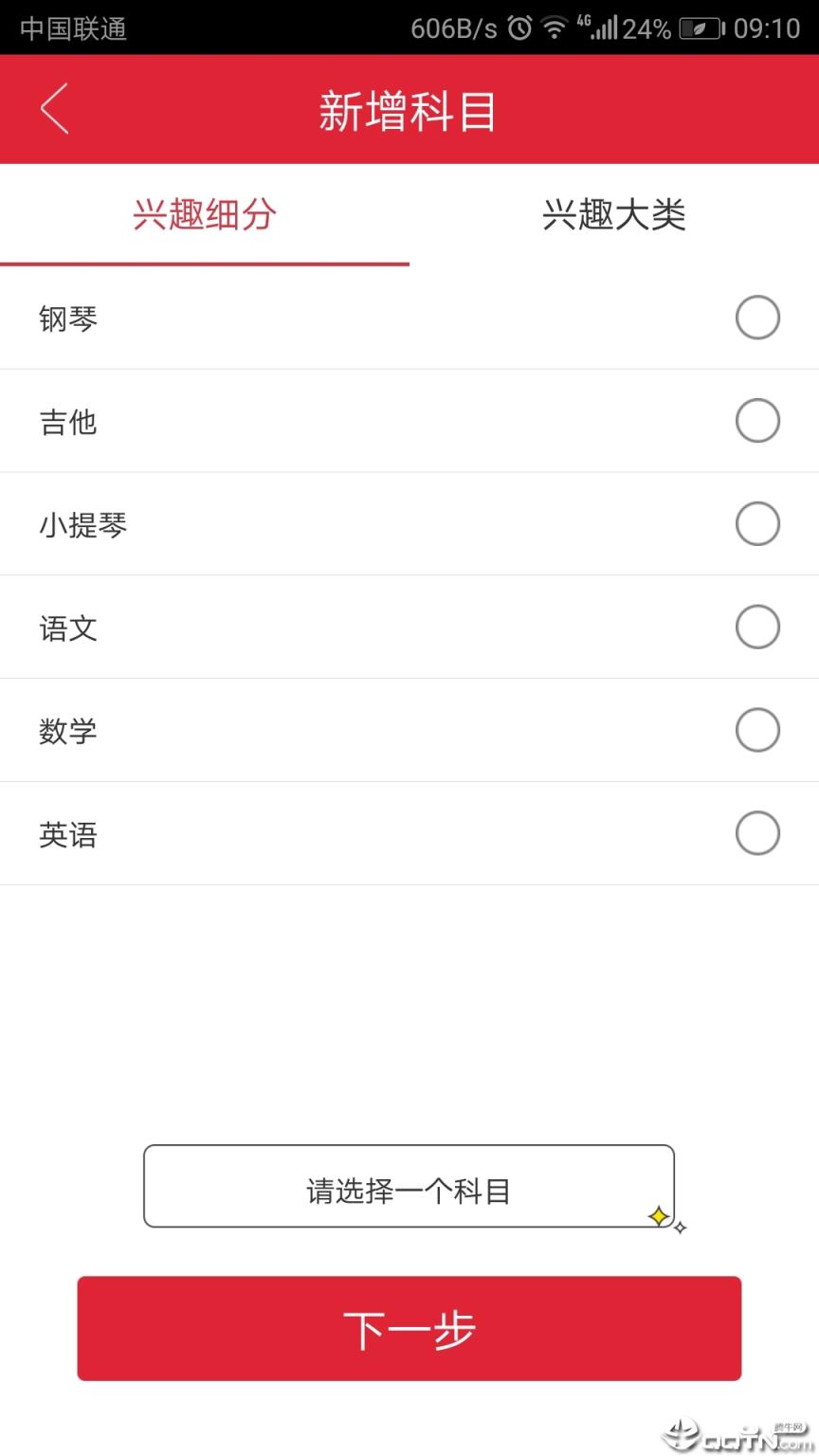
Task: Open the 请选择一个科目 subject selector
Action: (x=409, y=1187)
